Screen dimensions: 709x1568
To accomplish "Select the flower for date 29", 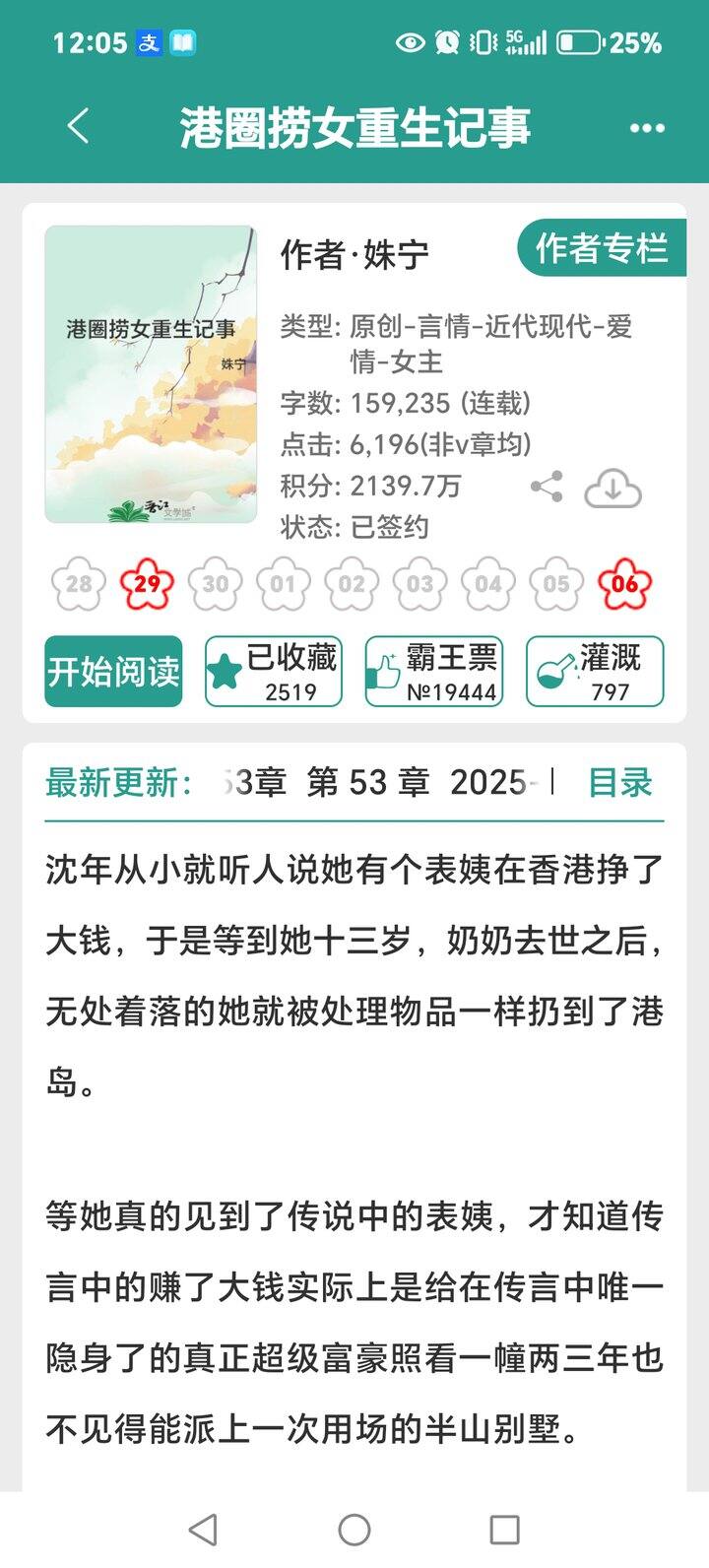I will (147, 584).
